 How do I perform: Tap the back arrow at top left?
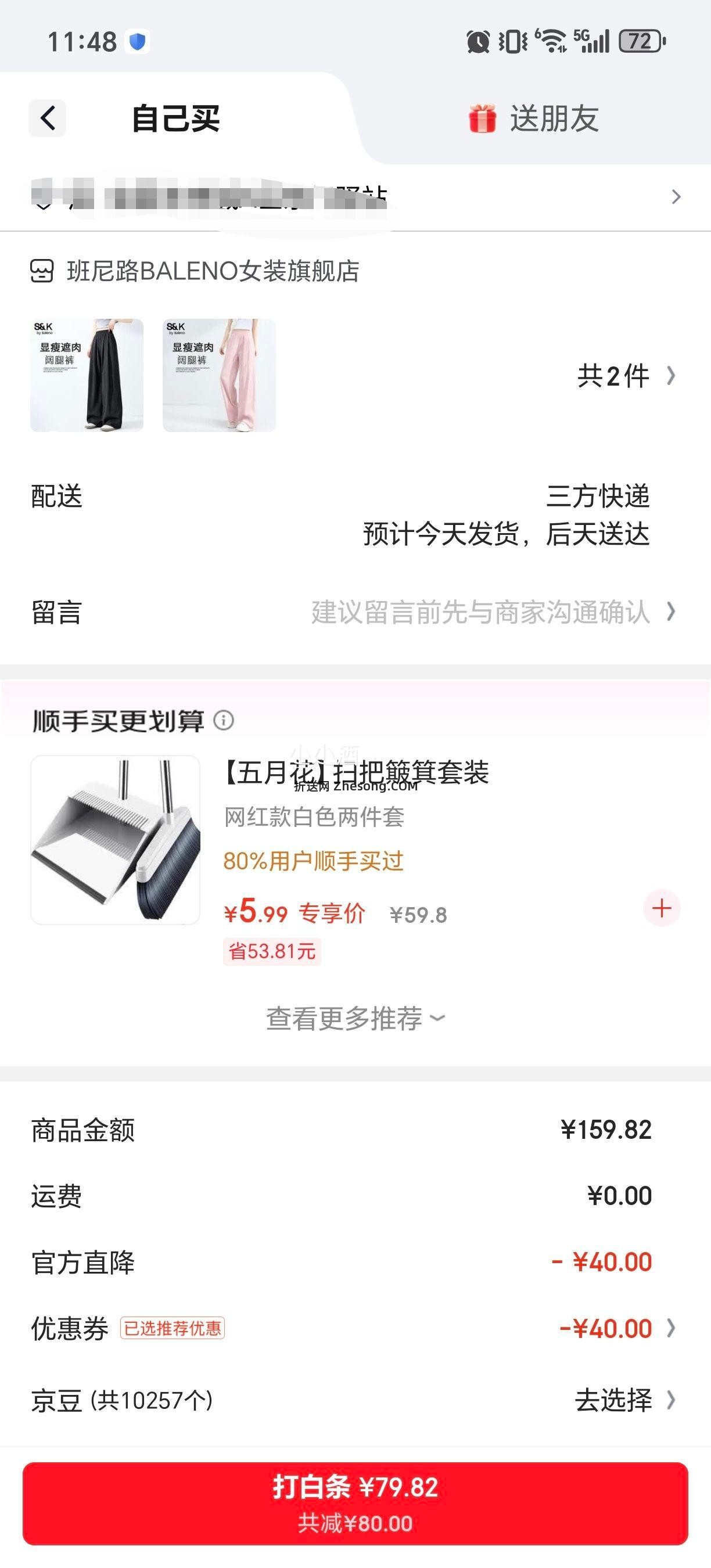(x=48, y=117)
